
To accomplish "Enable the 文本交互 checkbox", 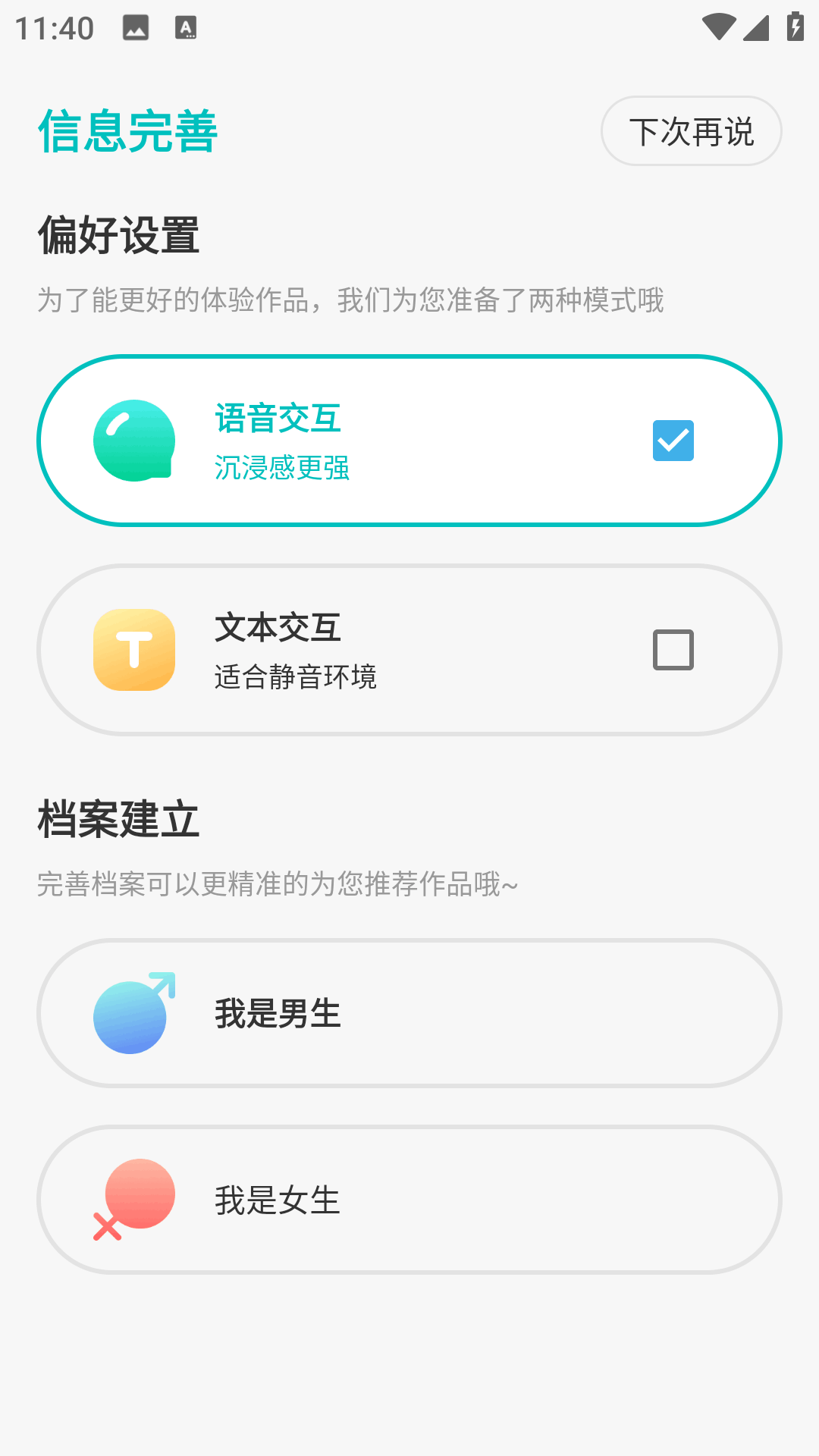I will [x=673, y=650].
